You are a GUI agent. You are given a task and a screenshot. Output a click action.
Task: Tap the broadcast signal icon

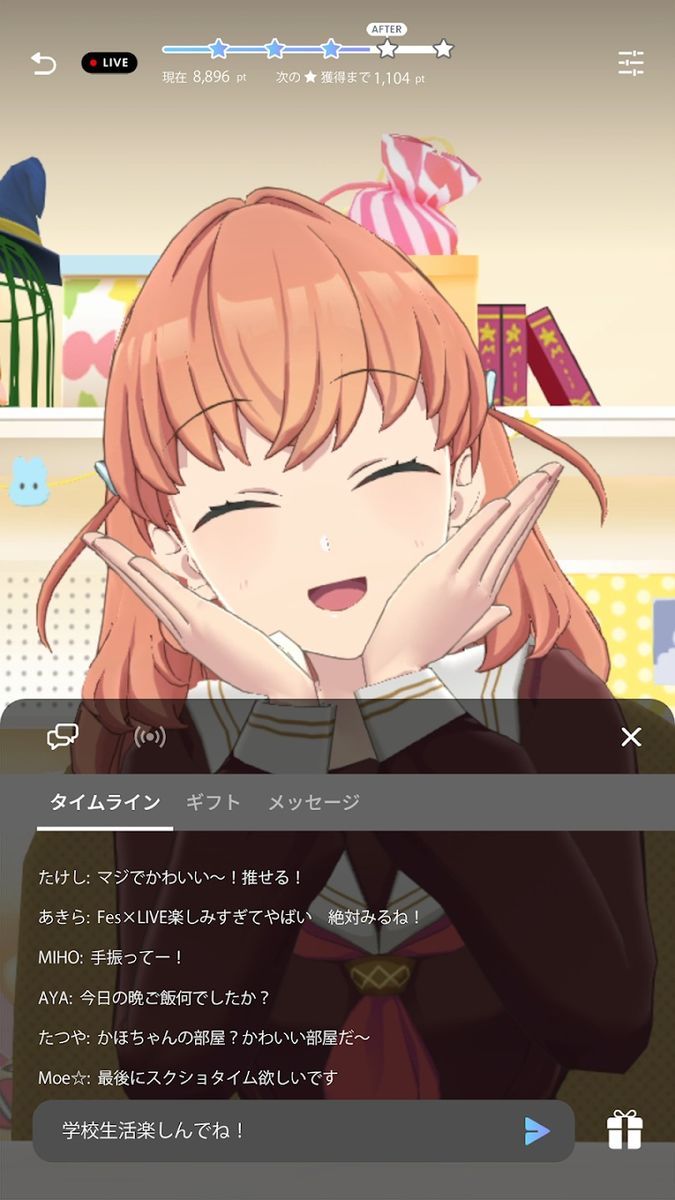click(x=150, y=737)
